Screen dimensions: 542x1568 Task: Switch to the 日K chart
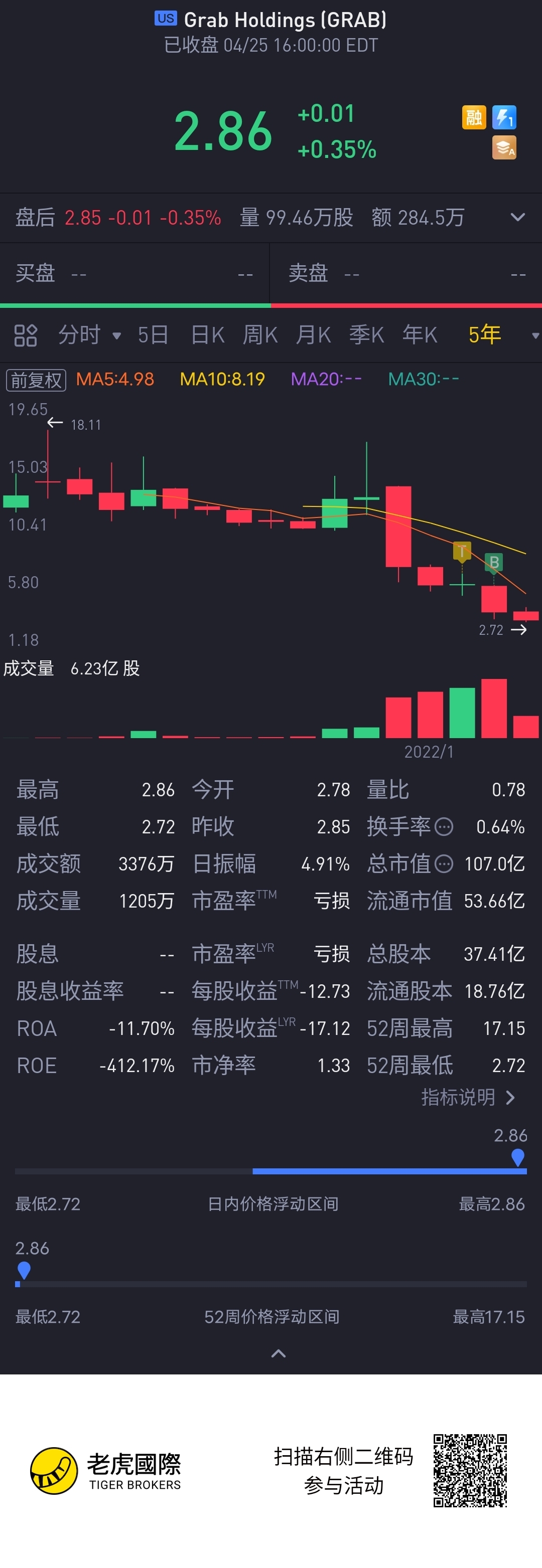(208, 335)
